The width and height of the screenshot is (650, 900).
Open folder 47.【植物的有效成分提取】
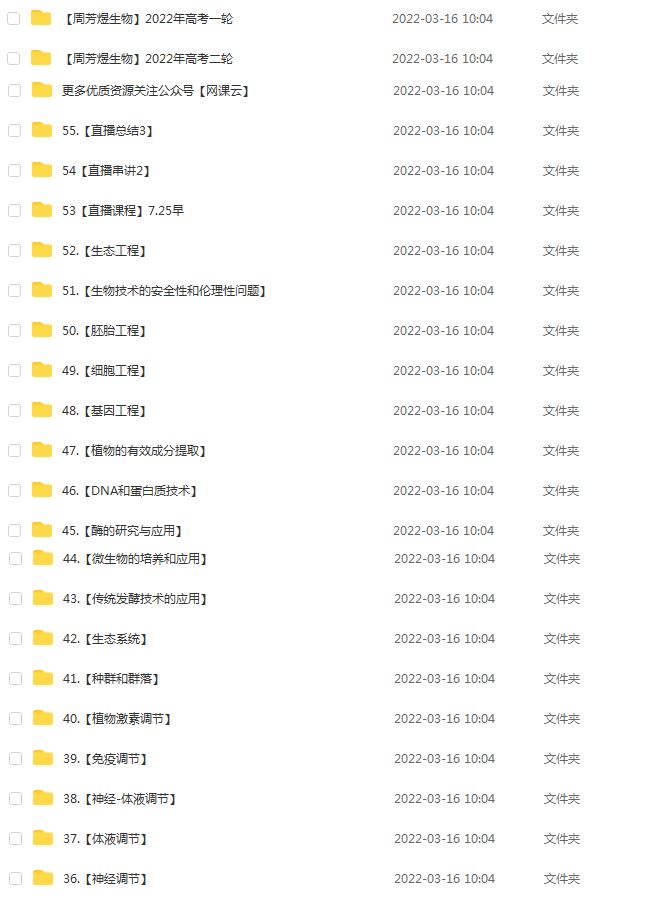134,450
